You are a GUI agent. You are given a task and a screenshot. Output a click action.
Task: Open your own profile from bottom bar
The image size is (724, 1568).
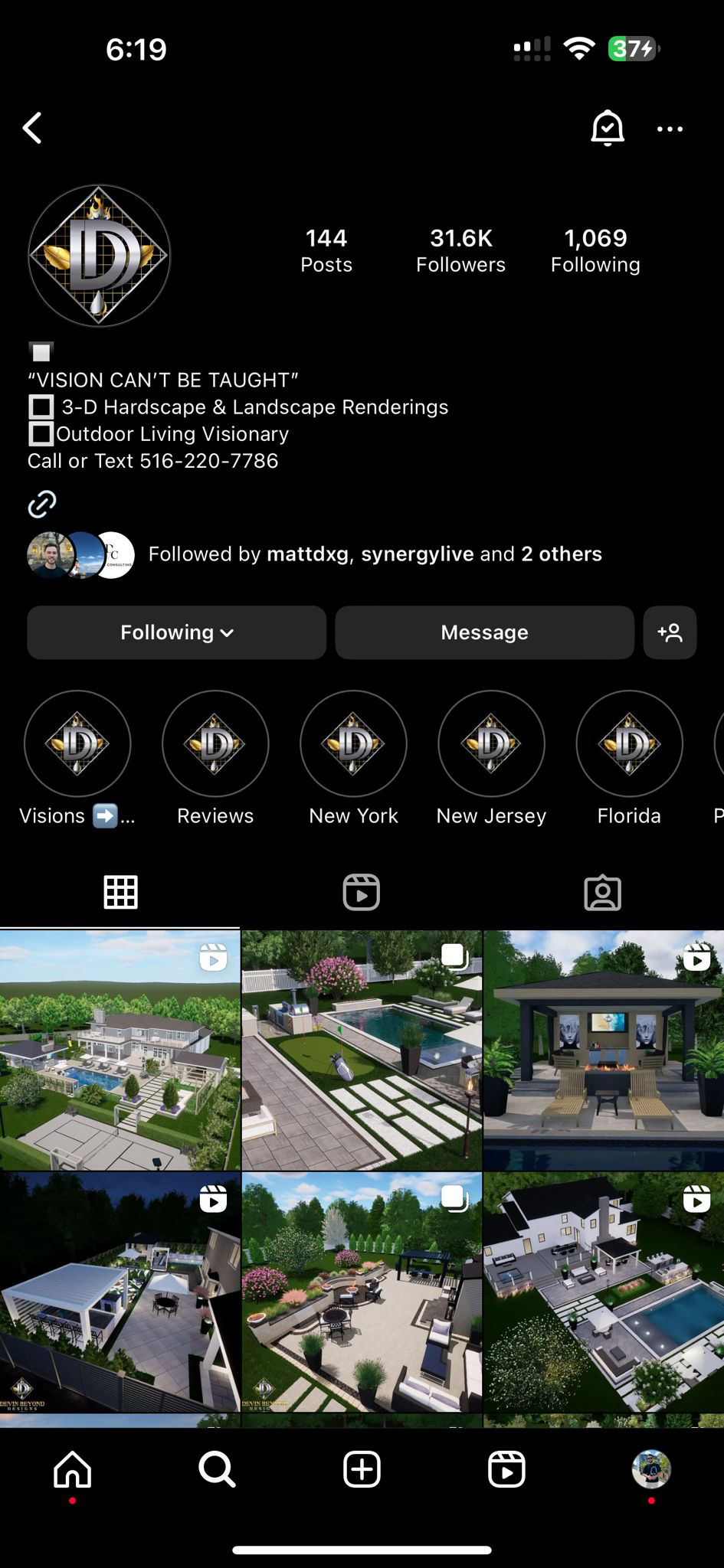650,1469
